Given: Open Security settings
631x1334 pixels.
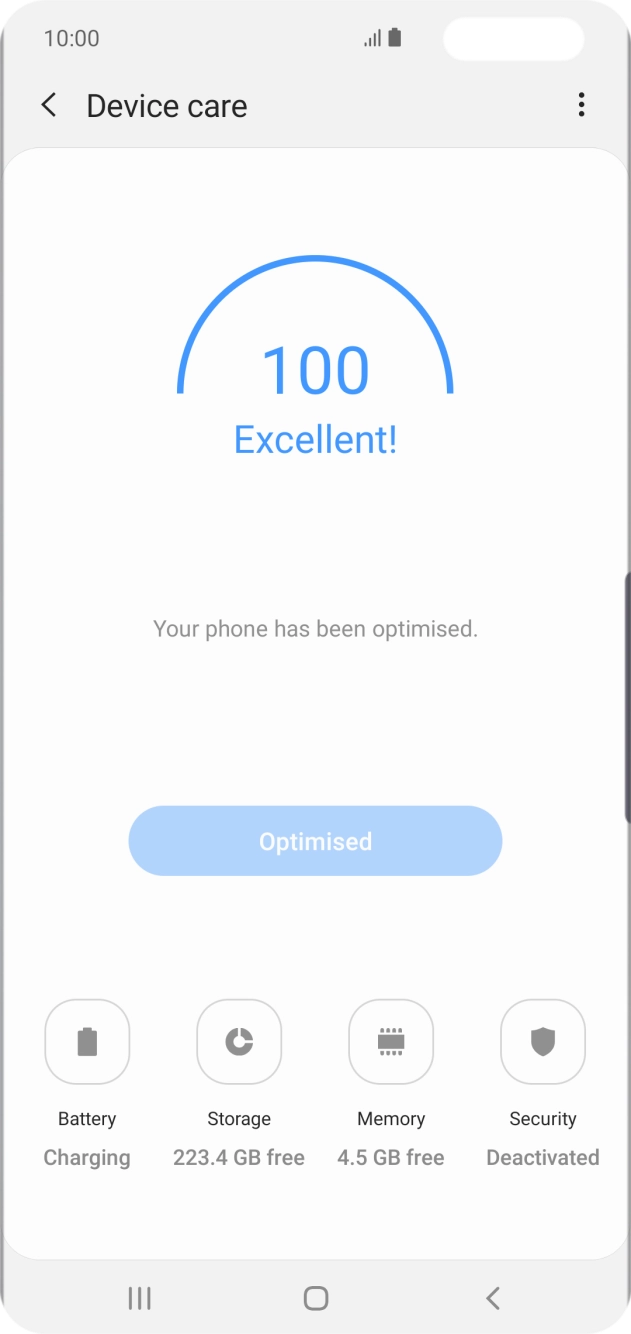Looking at the screenshot, I should click(x=542, y=1042).
